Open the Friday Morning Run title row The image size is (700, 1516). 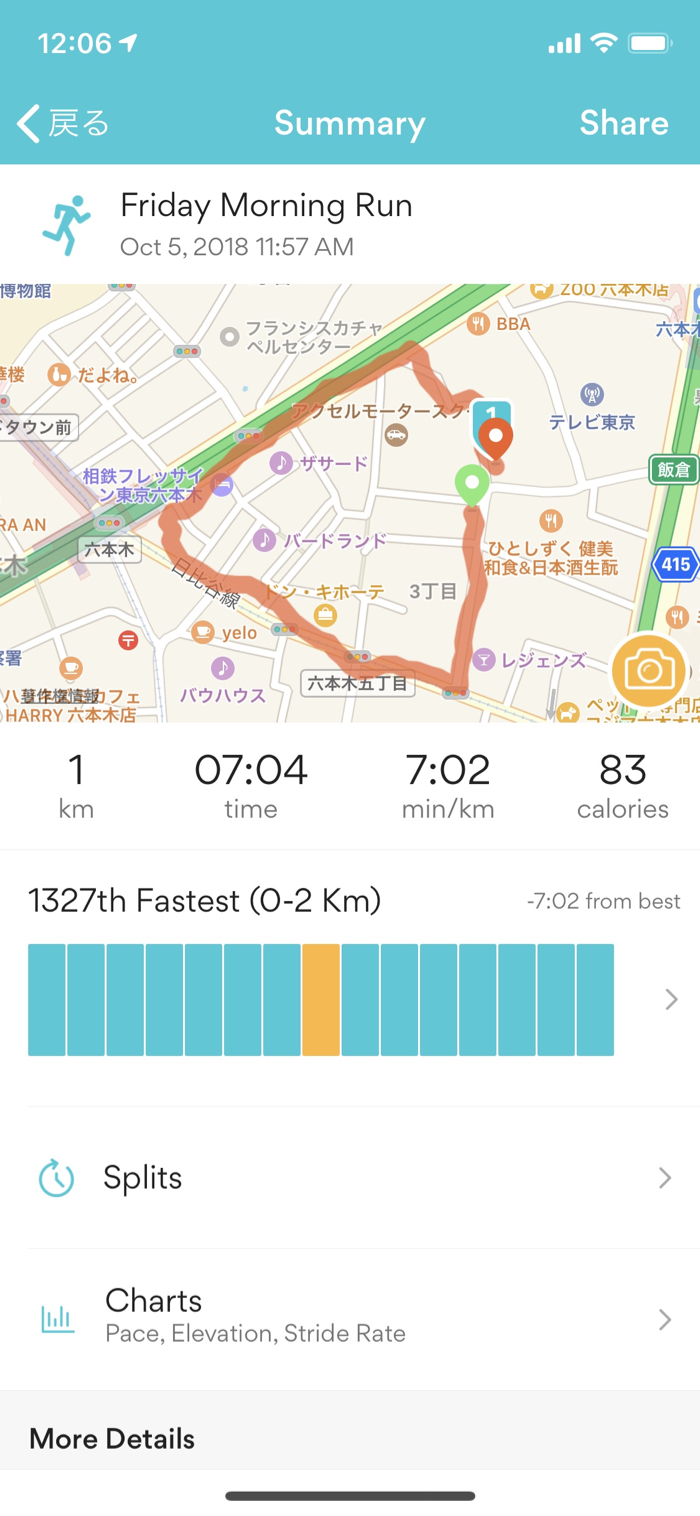tap(350, 224)
